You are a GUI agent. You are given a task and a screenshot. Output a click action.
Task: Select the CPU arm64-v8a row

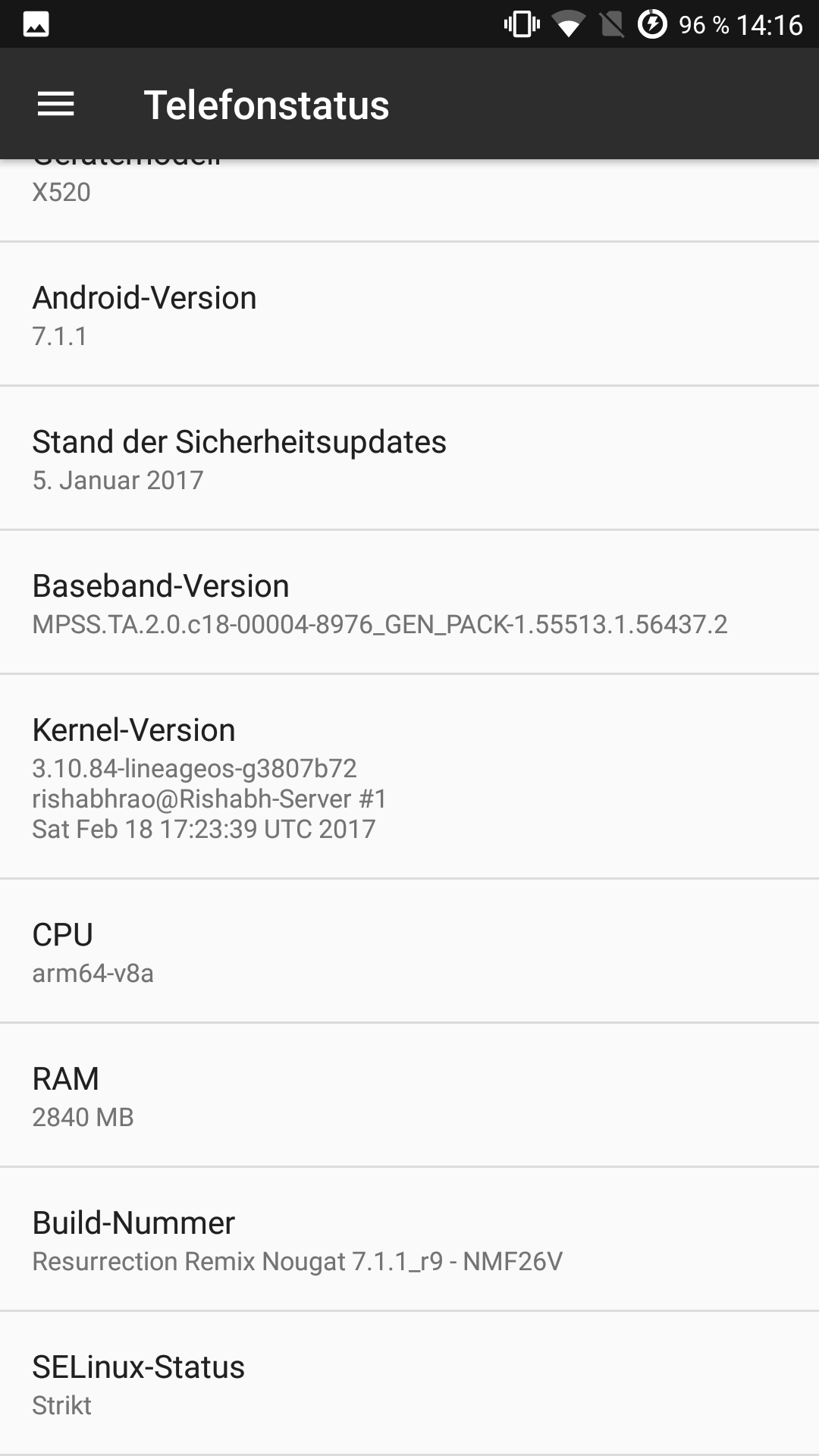point(409,952)
